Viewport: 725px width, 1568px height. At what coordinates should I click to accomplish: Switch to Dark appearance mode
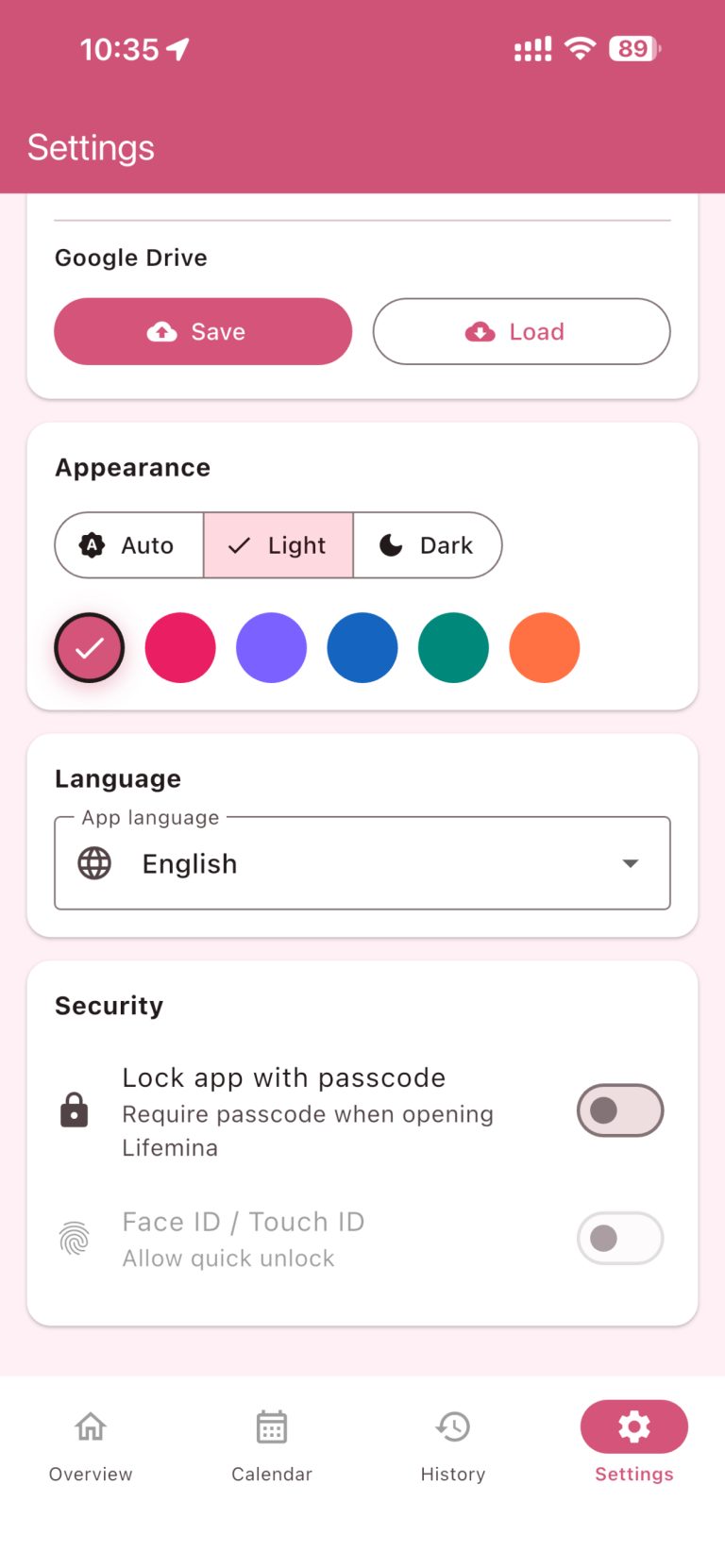(427, 545)
